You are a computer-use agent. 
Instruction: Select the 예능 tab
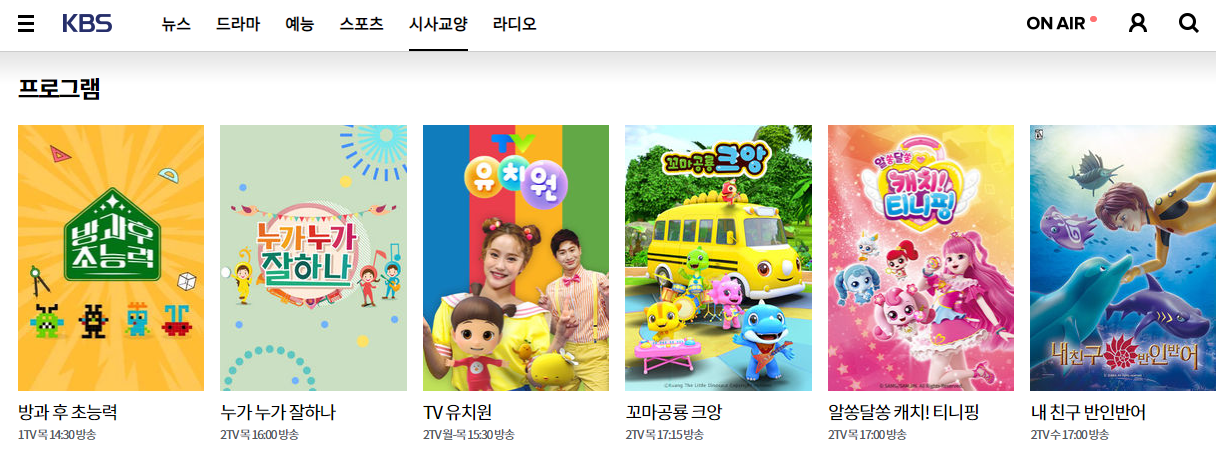pyautogui.click(x=300, y=24)
